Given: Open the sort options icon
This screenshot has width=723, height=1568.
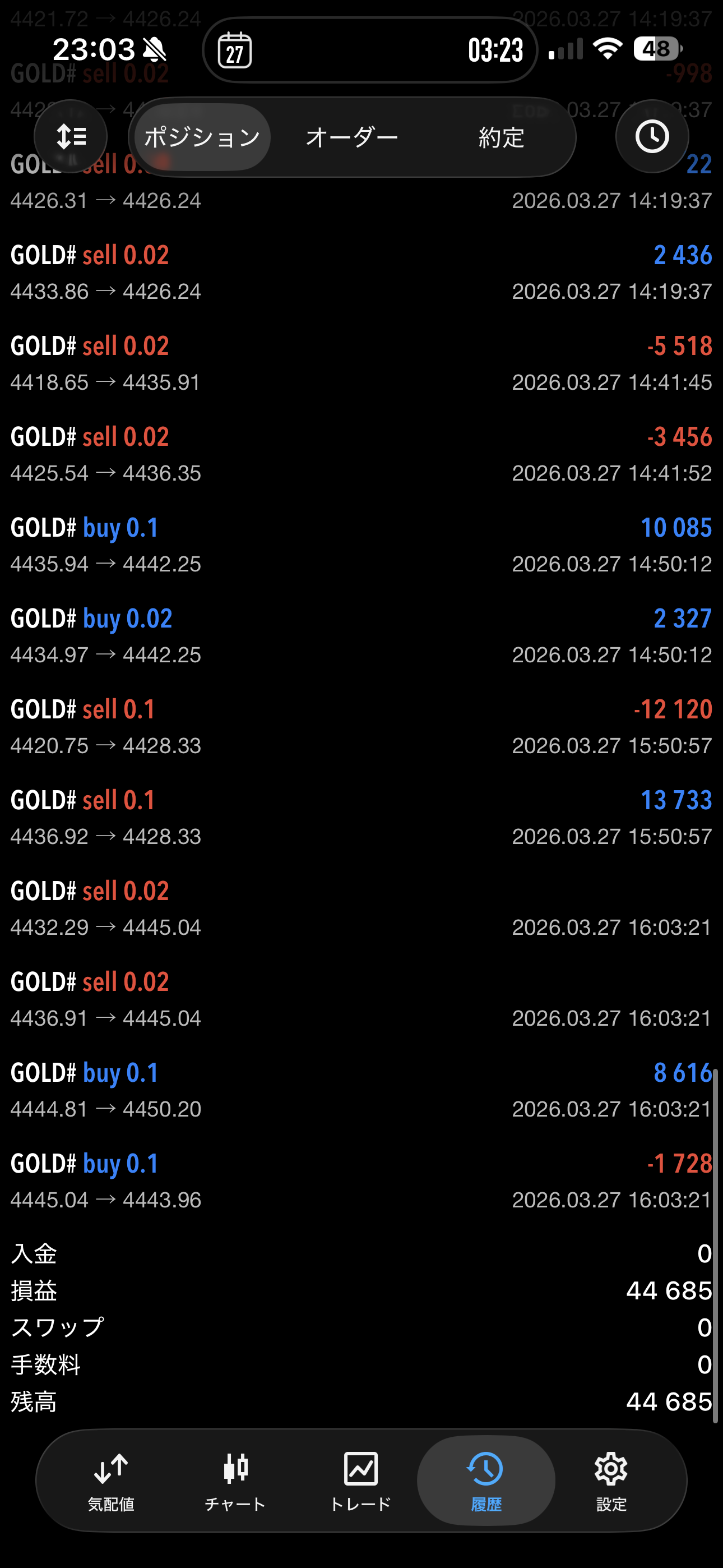Looking at the screenshot, I should point(71,136).
